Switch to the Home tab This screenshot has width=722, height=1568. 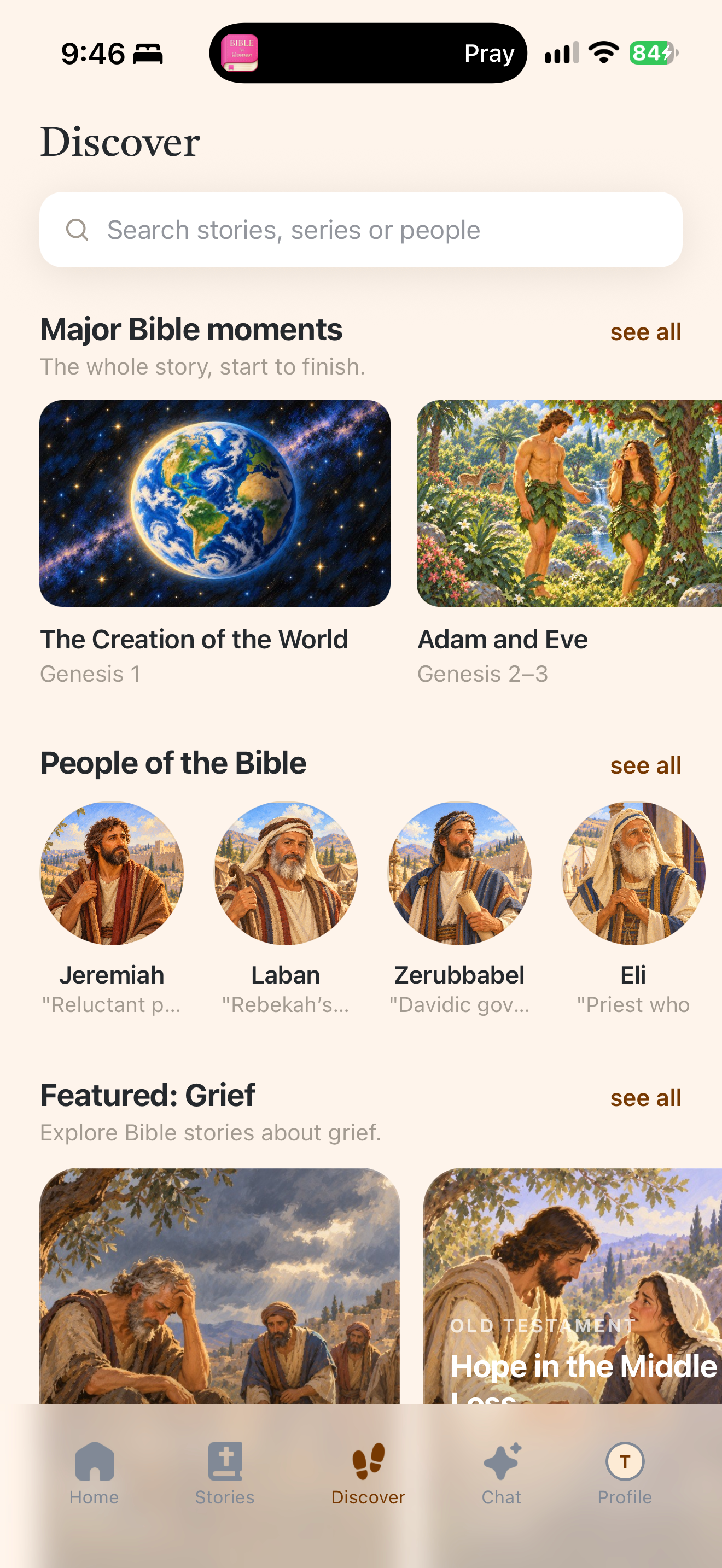click(x=95, y=1473)
